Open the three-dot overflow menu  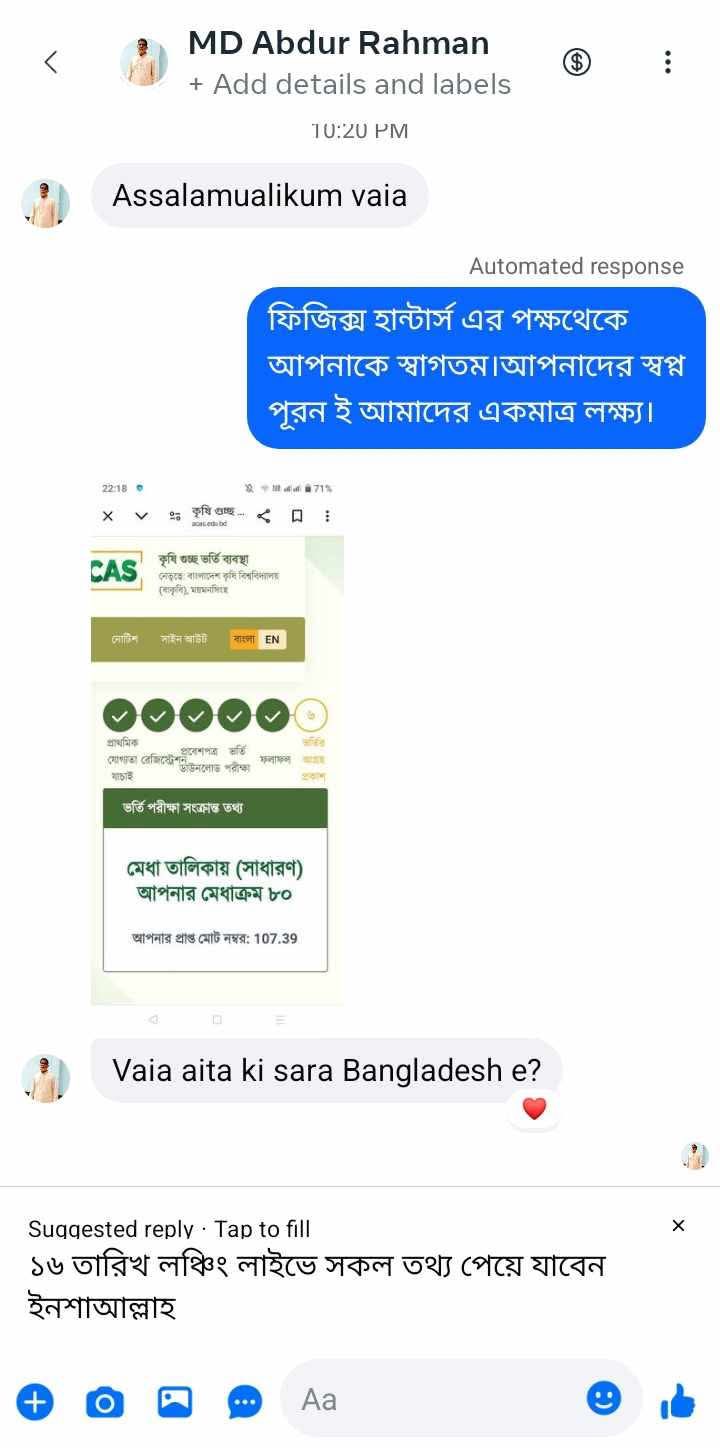(x=667, y=62)
